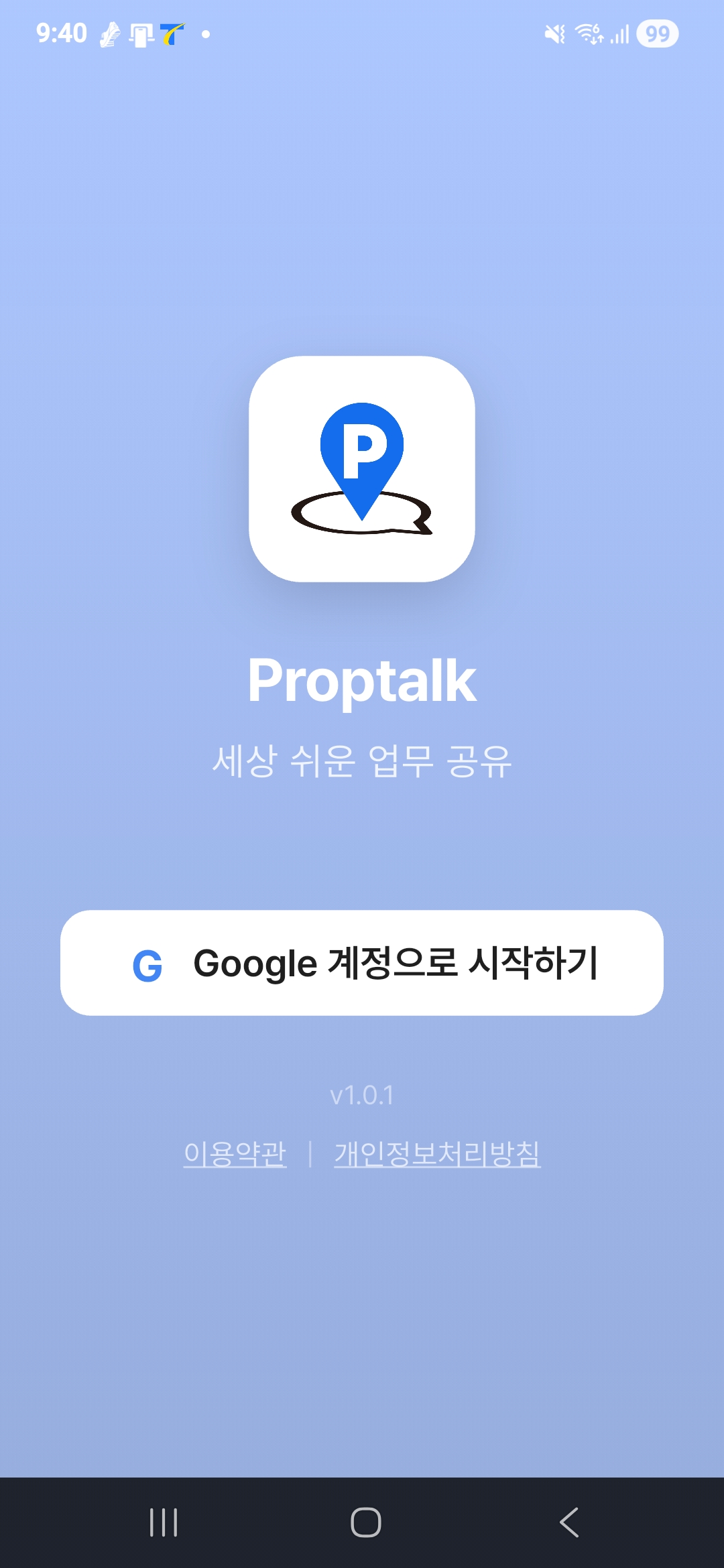Open the 개인정보처리방침 privacy policy link

point(439,1153)
